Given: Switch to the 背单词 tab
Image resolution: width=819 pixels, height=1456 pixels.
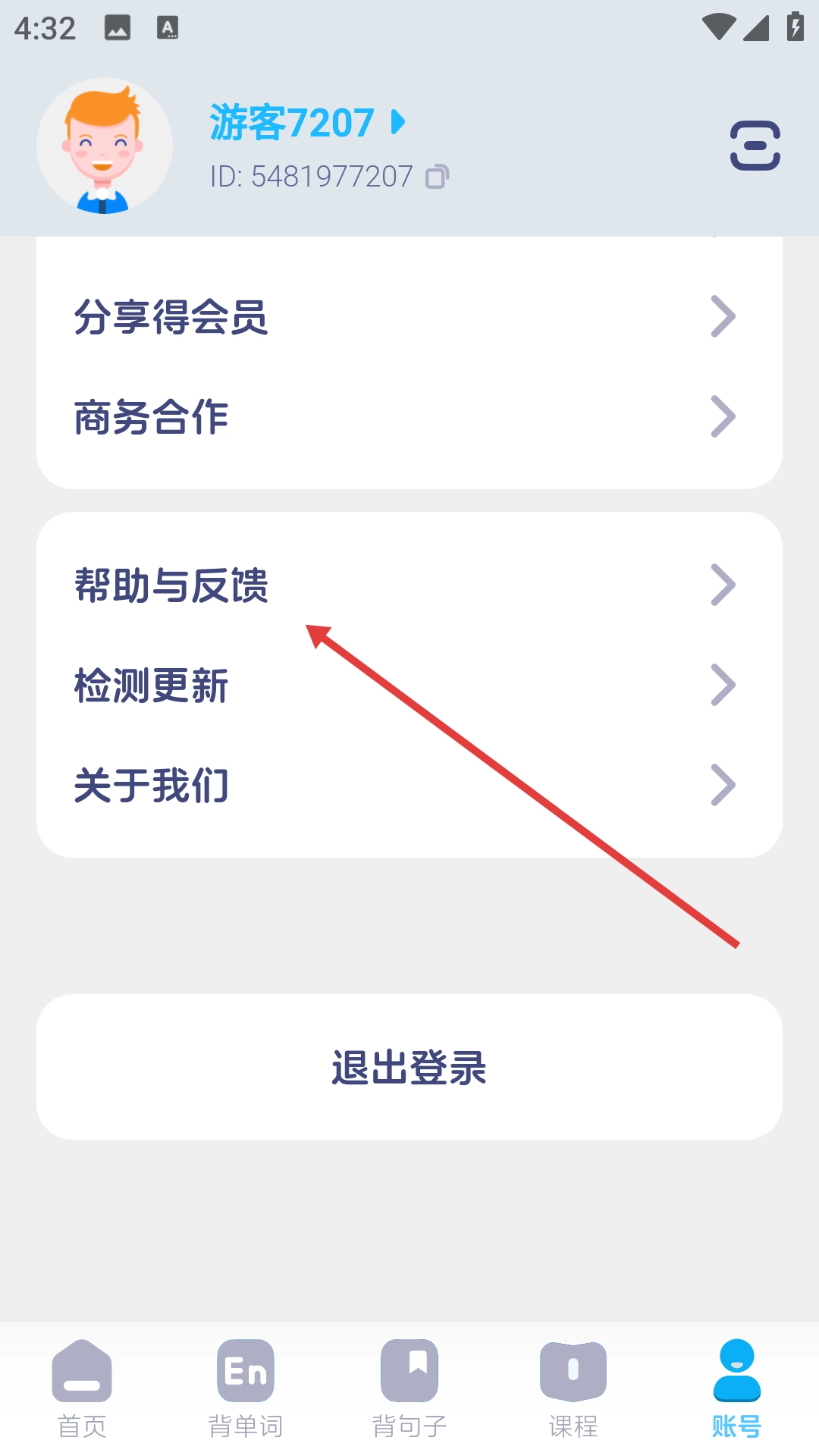Looking at the screenshot, I should [x=246, y=1389].
